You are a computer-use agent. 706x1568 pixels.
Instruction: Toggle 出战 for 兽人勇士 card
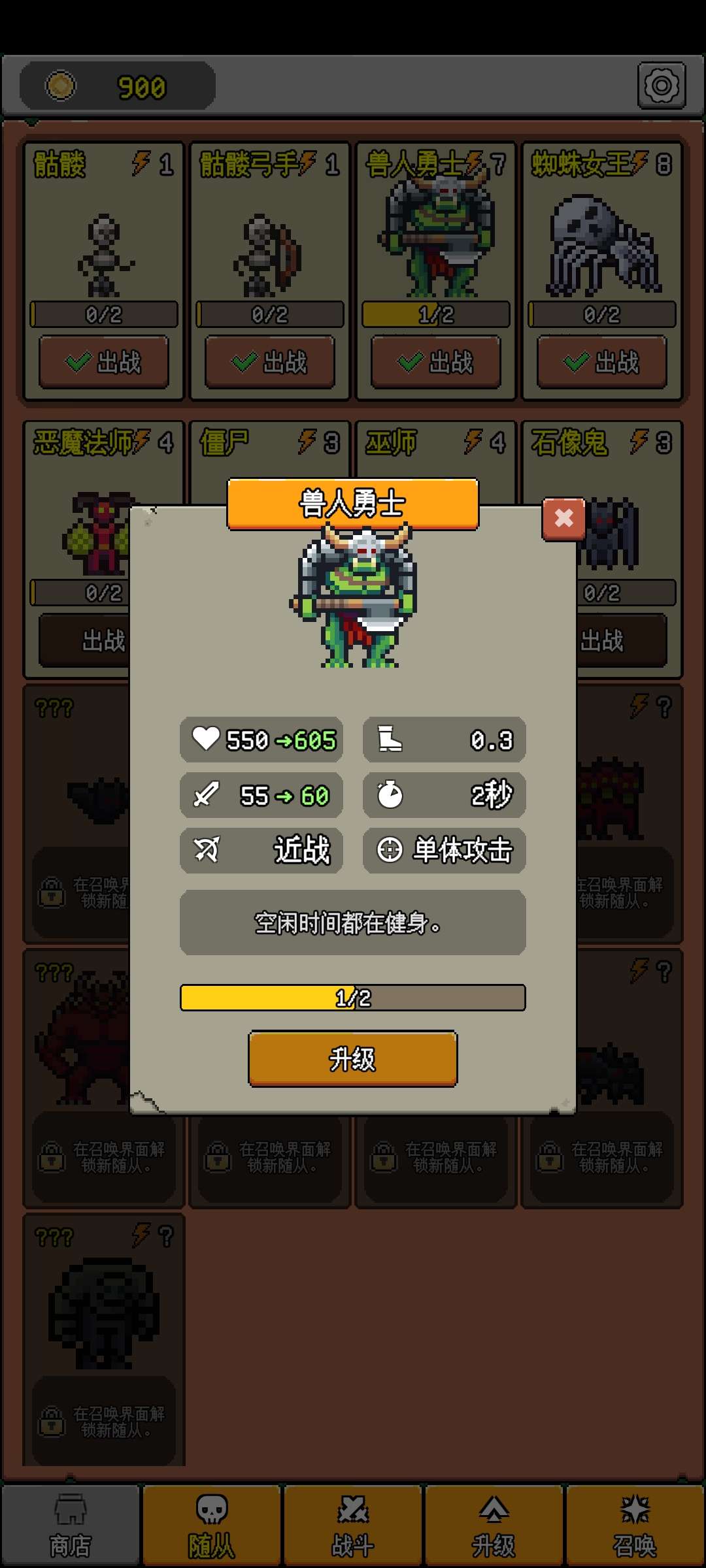(x=436, y=362)
